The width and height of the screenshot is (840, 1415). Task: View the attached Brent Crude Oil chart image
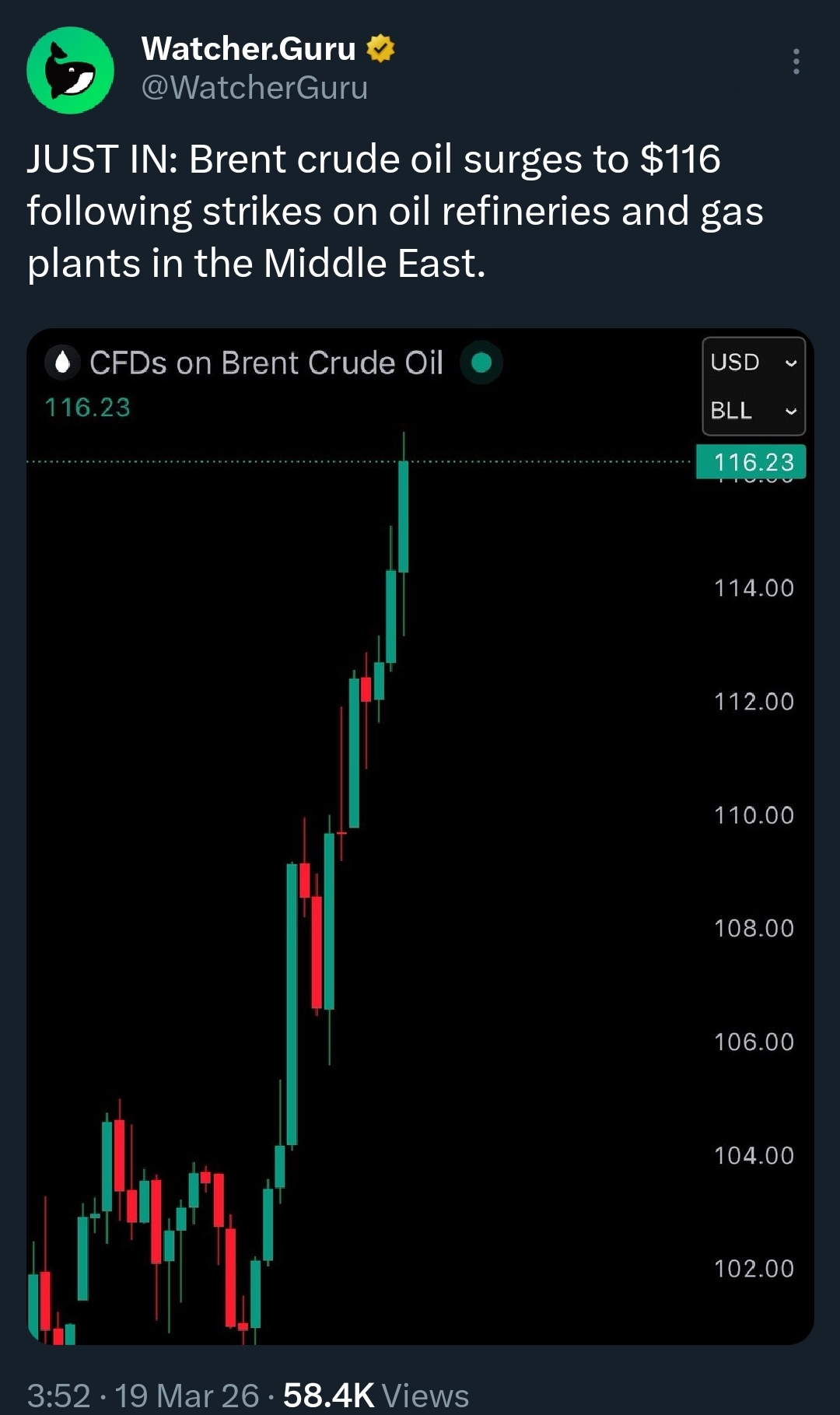point(420,836)
